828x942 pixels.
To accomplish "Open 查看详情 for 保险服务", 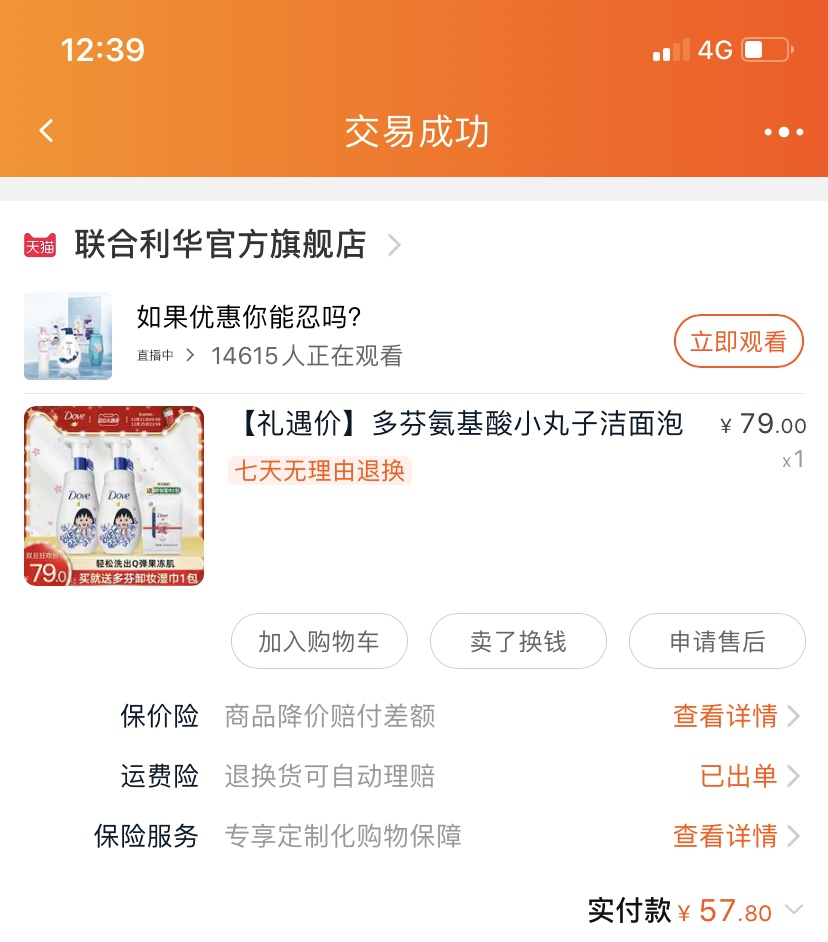I will tap(725, 837).
